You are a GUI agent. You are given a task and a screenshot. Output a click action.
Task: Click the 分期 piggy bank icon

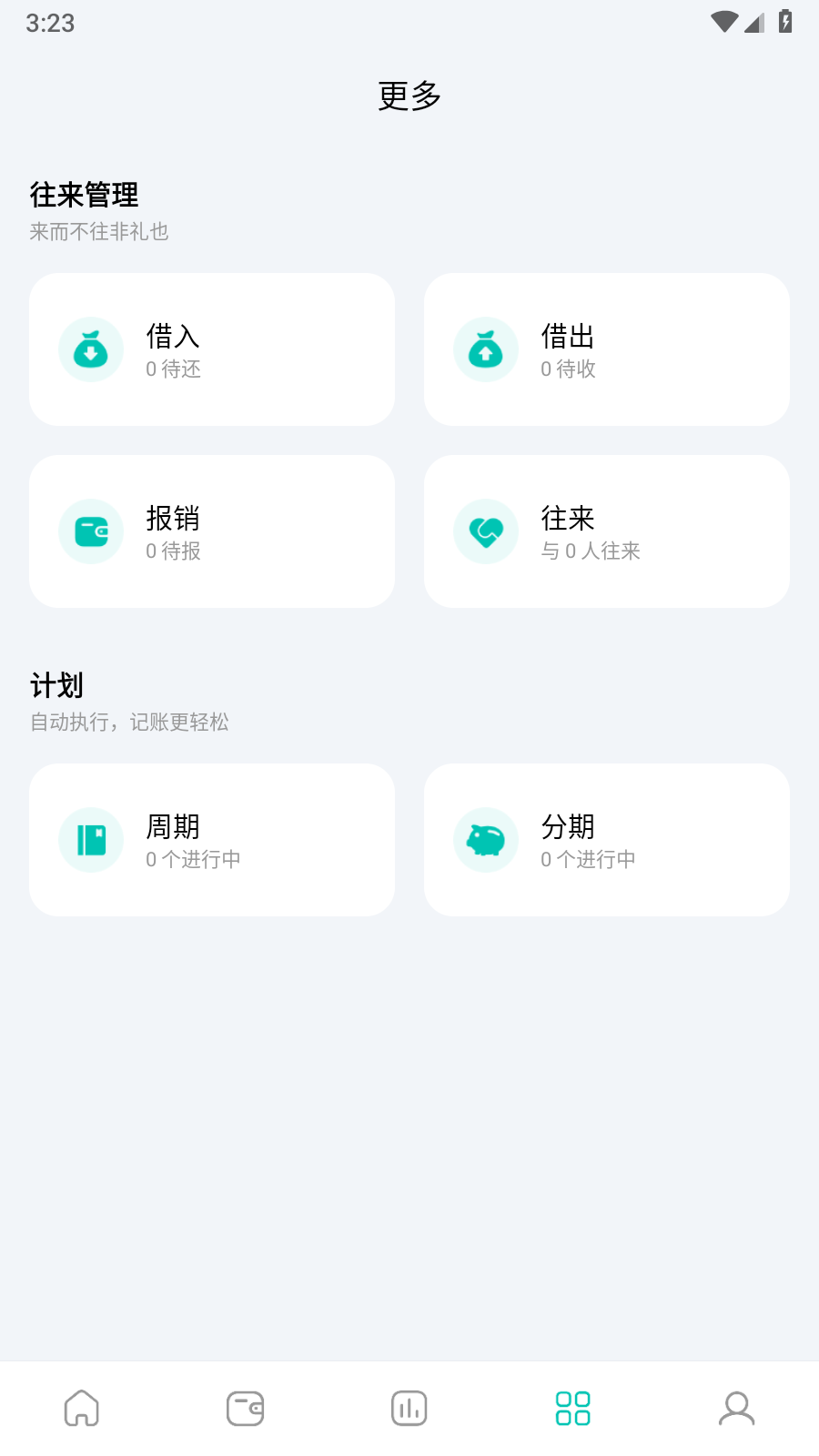tap(485, 839)
